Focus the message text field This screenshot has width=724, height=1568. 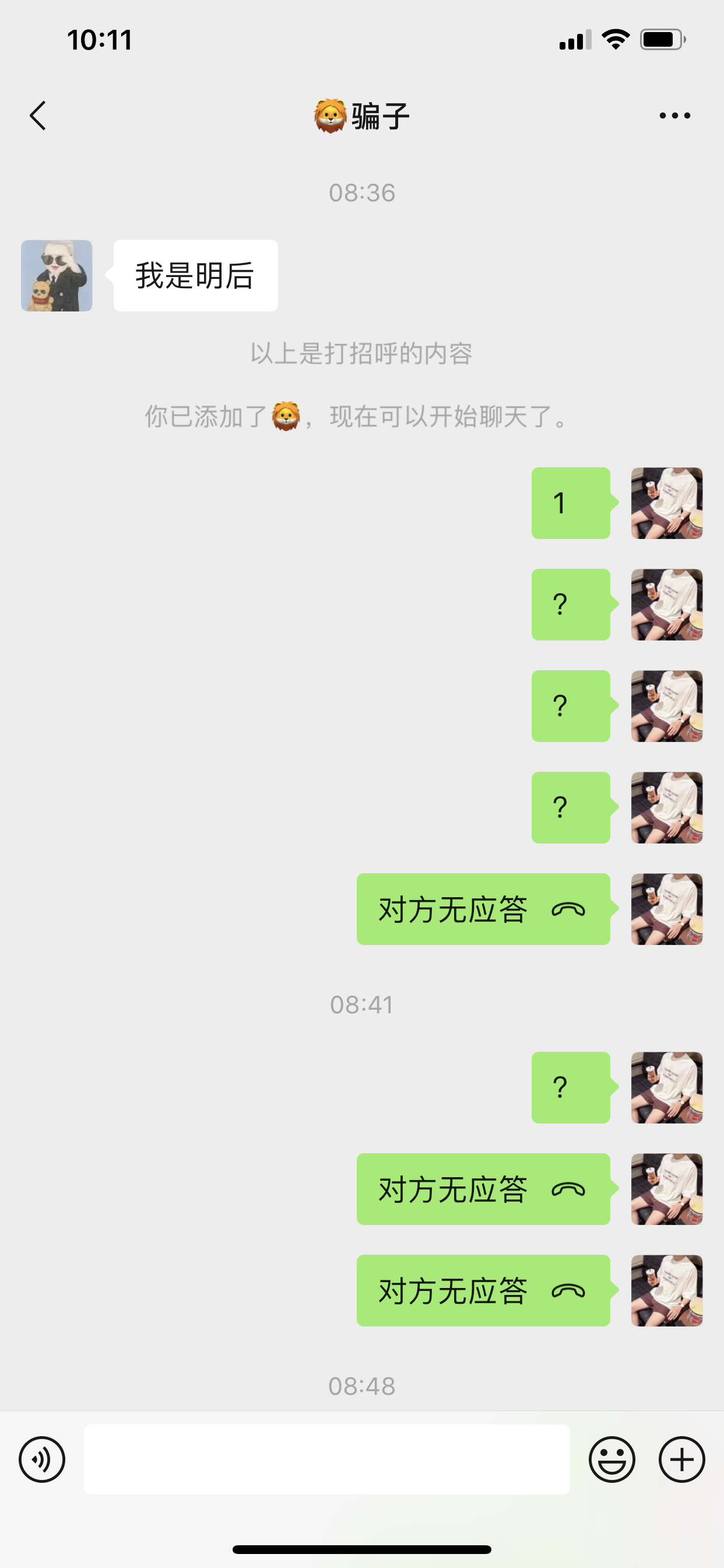[326, 1459]
